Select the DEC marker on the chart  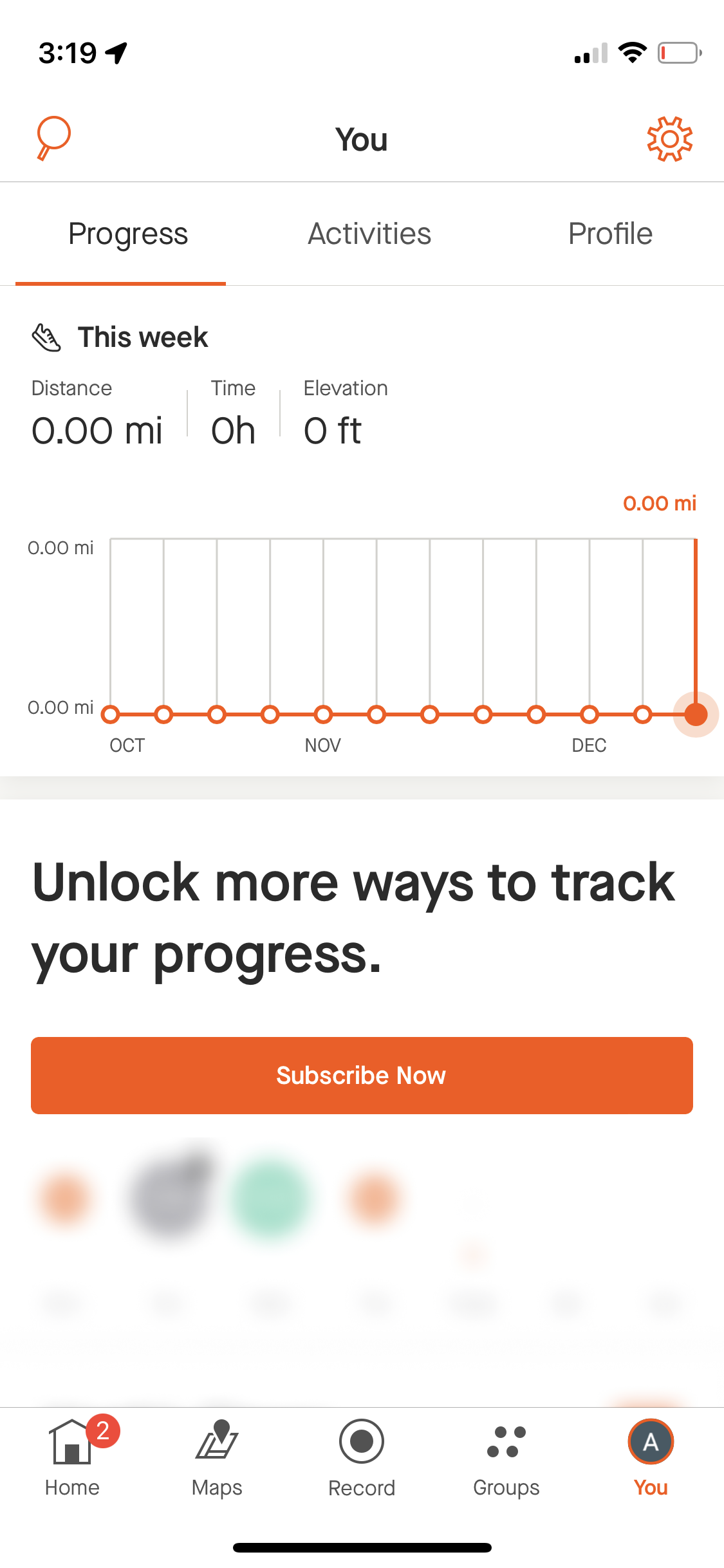click(x=589, y=745)
